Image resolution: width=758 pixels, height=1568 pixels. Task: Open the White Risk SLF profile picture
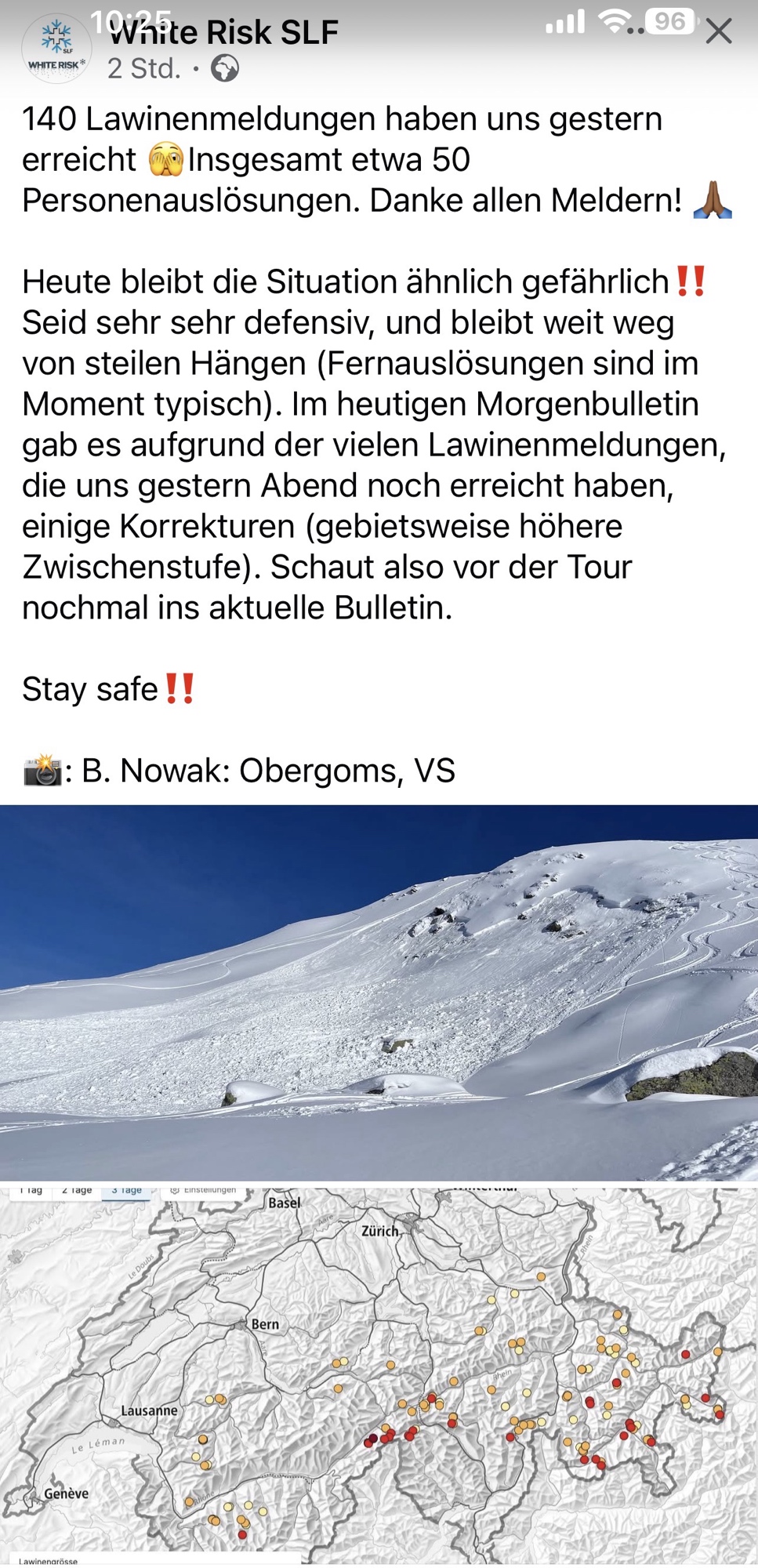(x=56, y=48)
